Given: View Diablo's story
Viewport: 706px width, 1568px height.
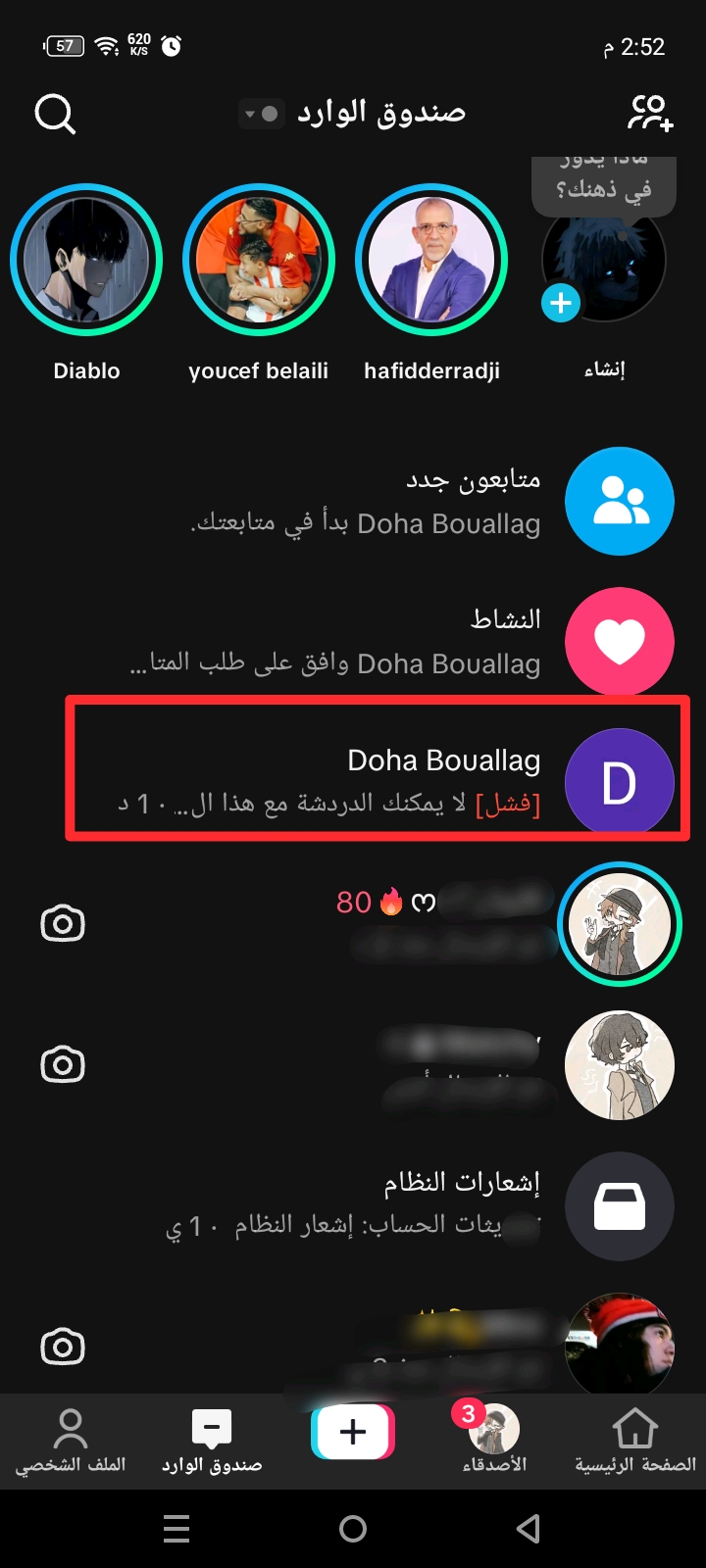Looking at the screenshot, I should [86, 261].
